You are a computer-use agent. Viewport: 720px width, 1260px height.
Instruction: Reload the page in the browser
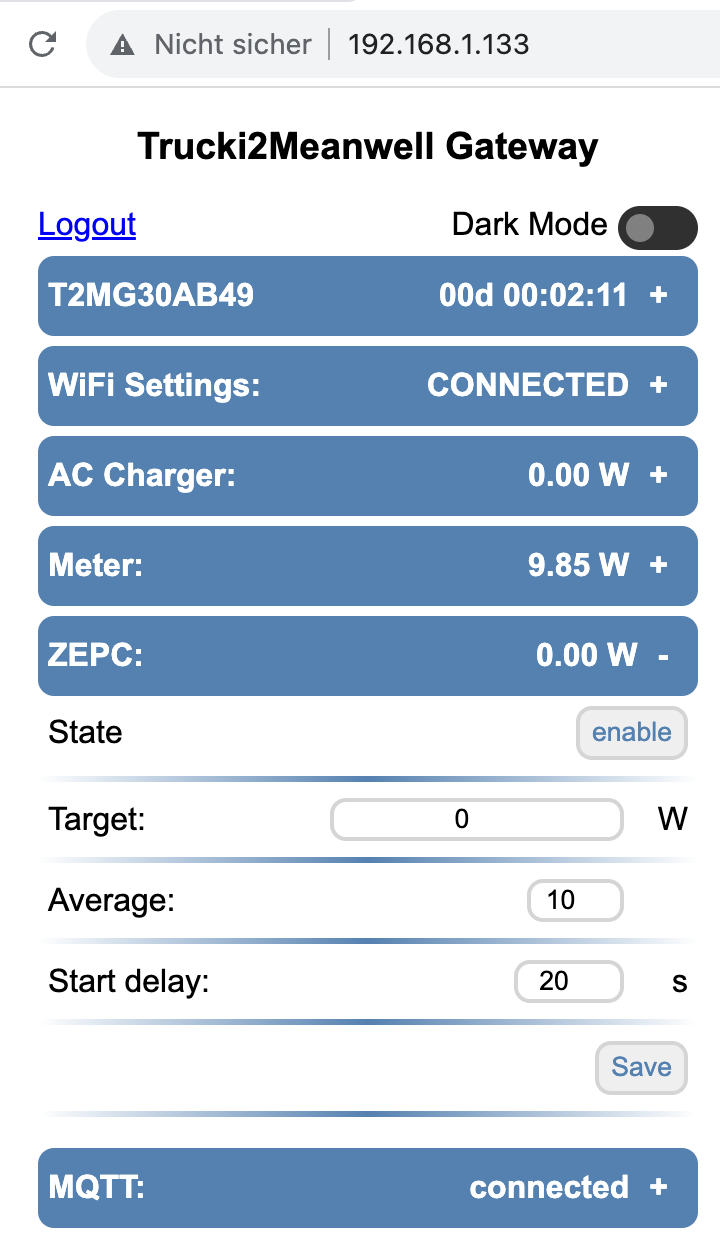pos(42,44)
